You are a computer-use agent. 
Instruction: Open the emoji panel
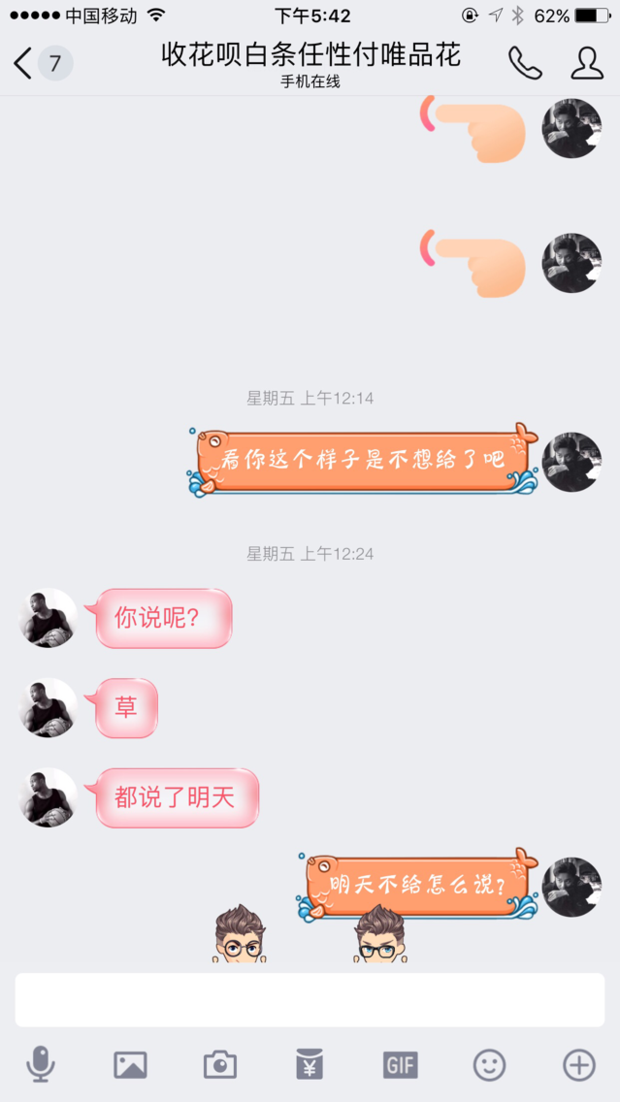pyautogui.click(x=489, y=1065)
